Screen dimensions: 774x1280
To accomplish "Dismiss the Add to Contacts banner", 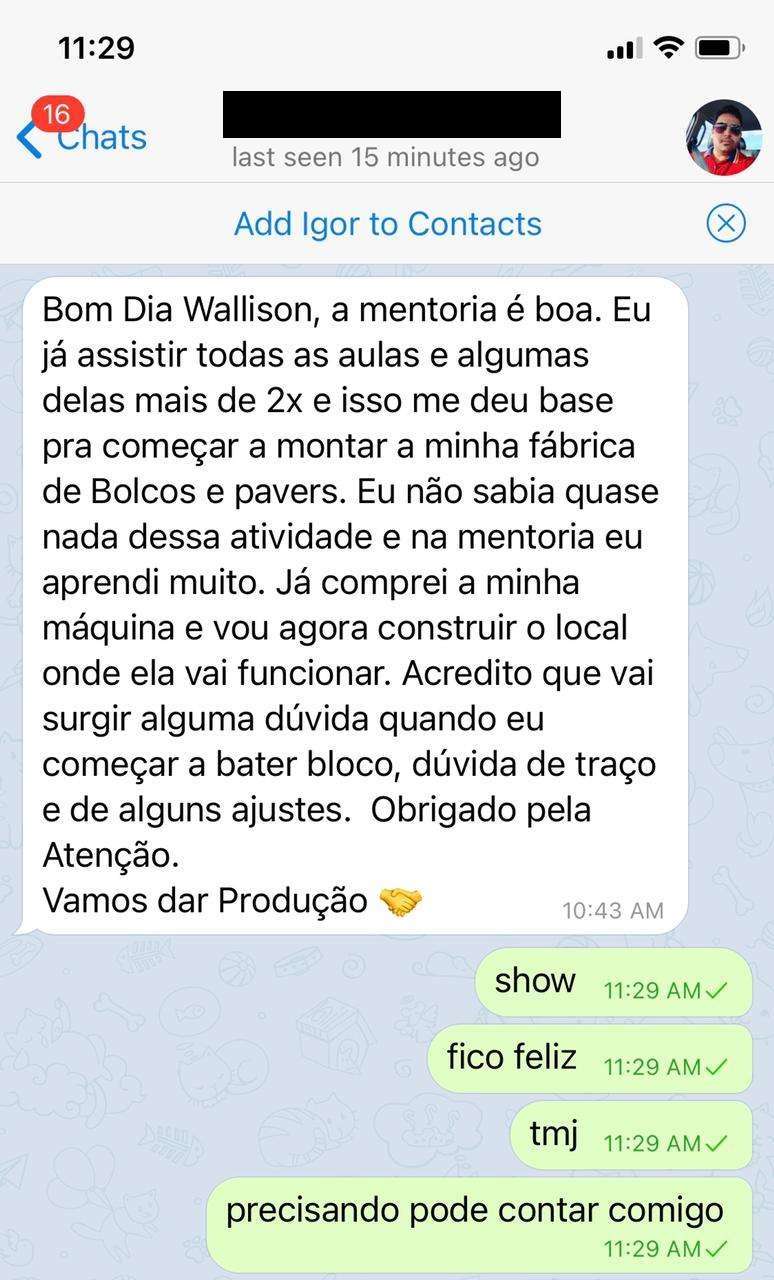I will pyautogui.click(x=726, y=223).
